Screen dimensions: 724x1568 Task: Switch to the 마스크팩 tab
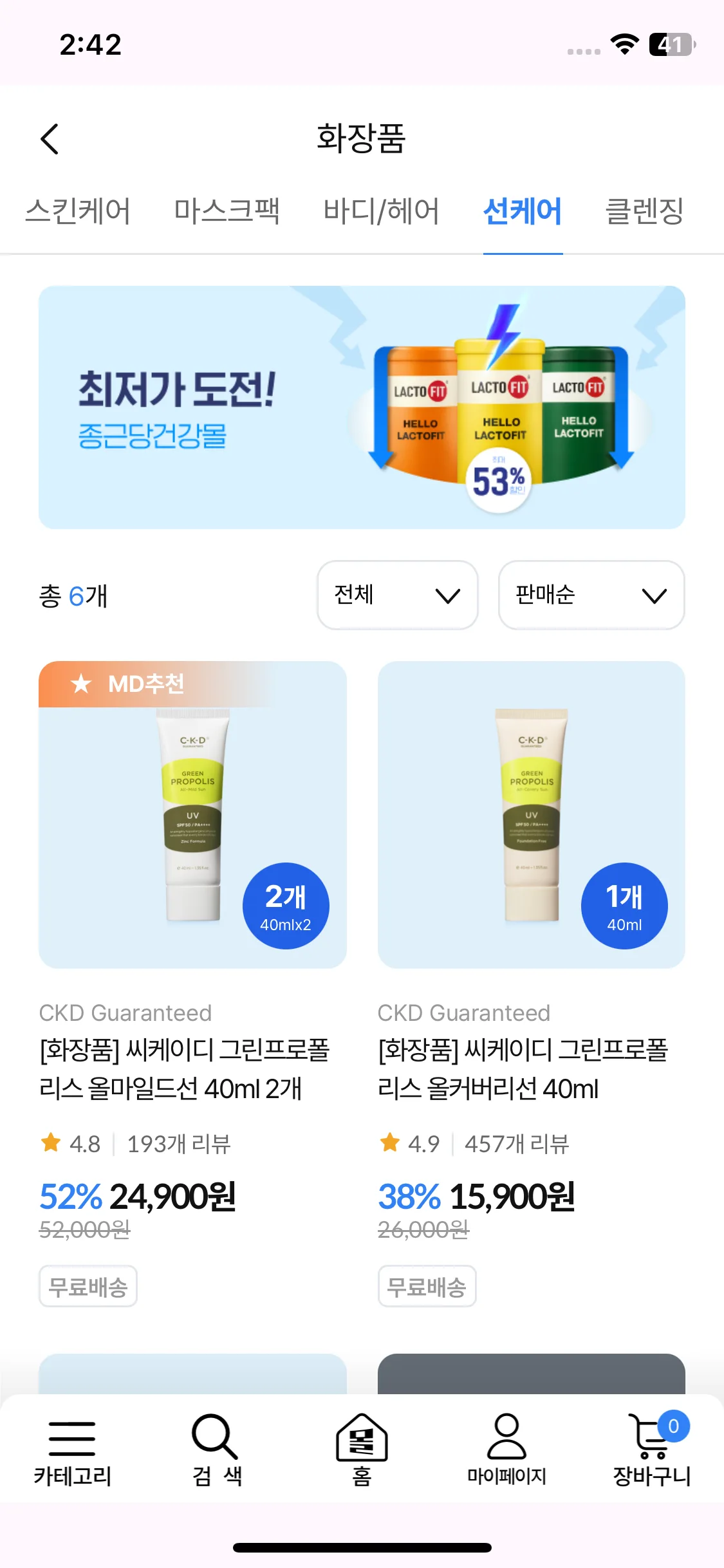click(x=227, y=211)
